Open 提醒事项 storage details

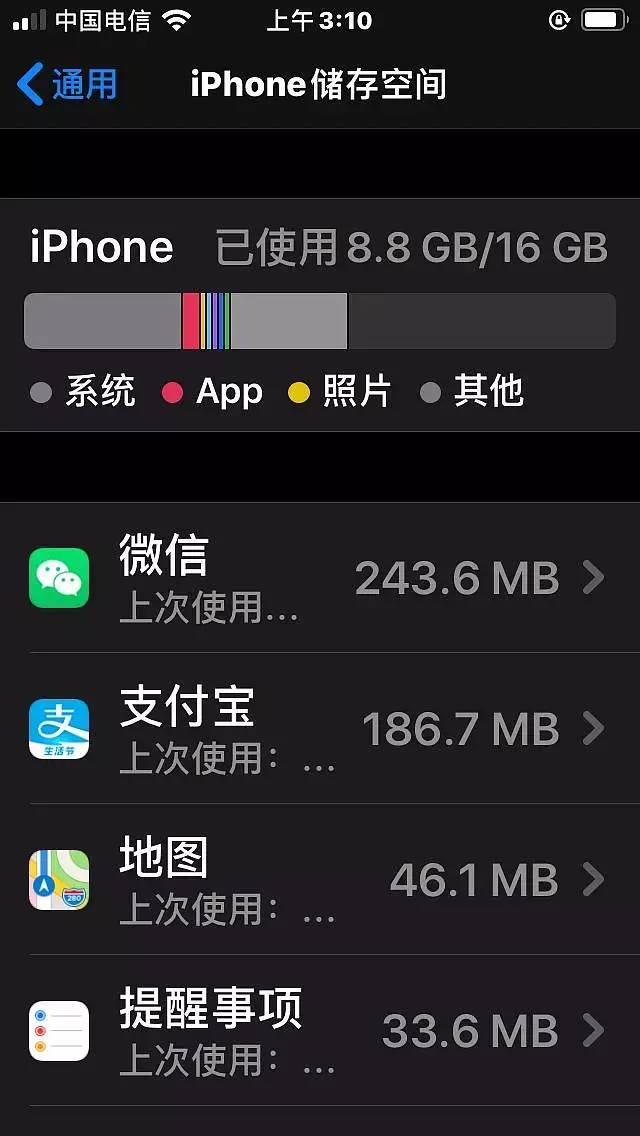point(320,1031)
